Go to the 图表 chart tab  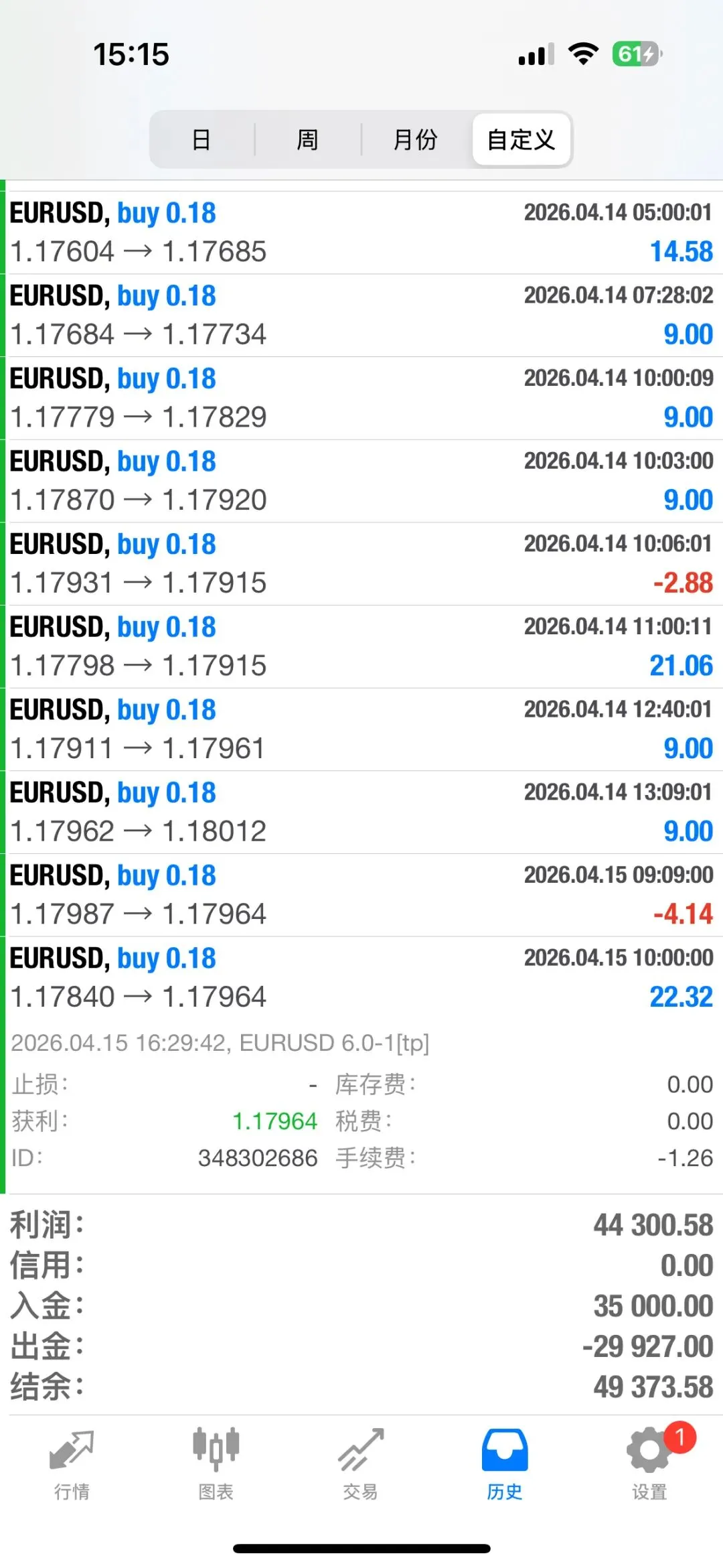(216, 1463)
